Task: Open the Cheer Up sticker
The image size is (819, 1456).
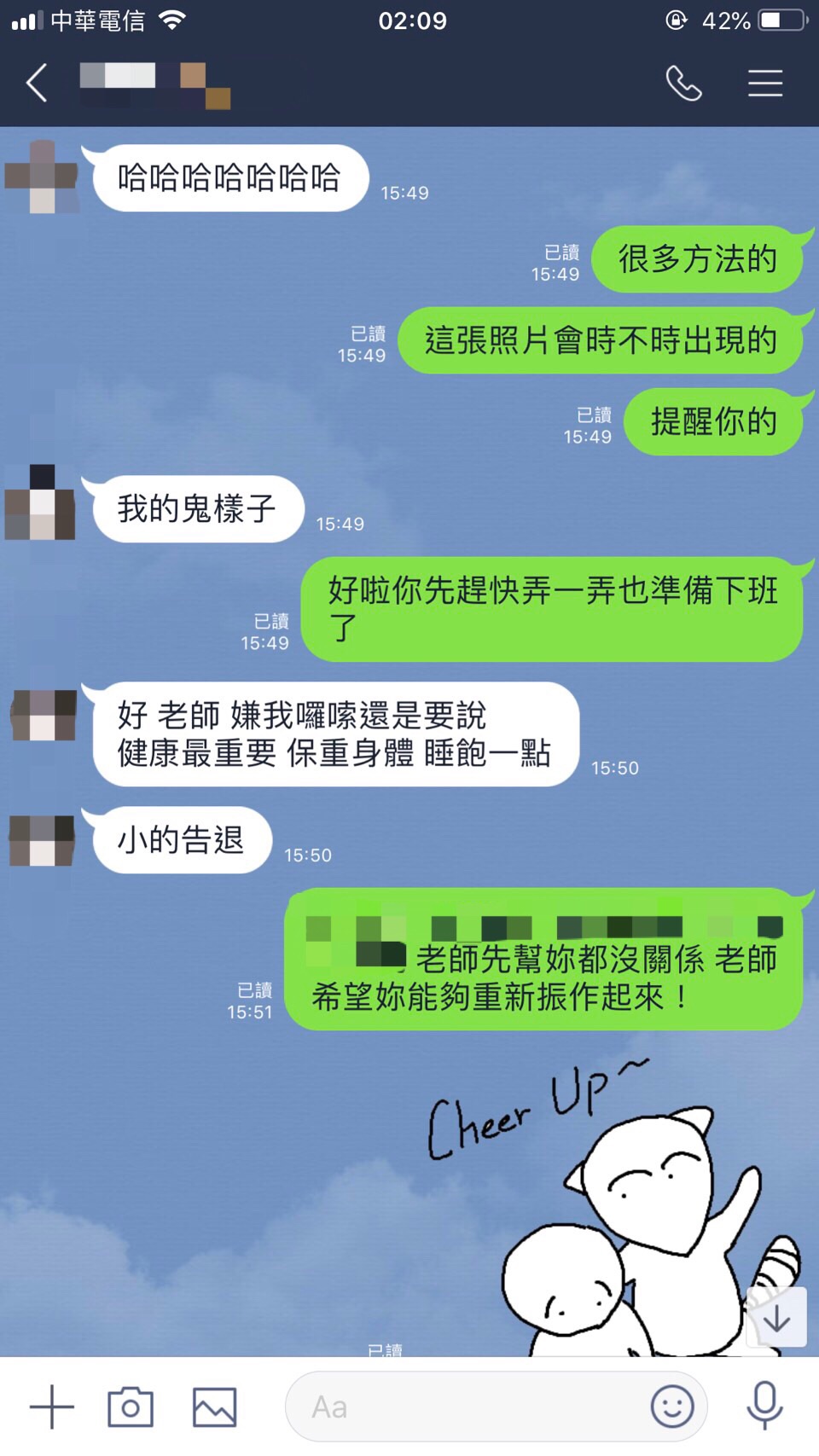Action: pos(614,1211)
